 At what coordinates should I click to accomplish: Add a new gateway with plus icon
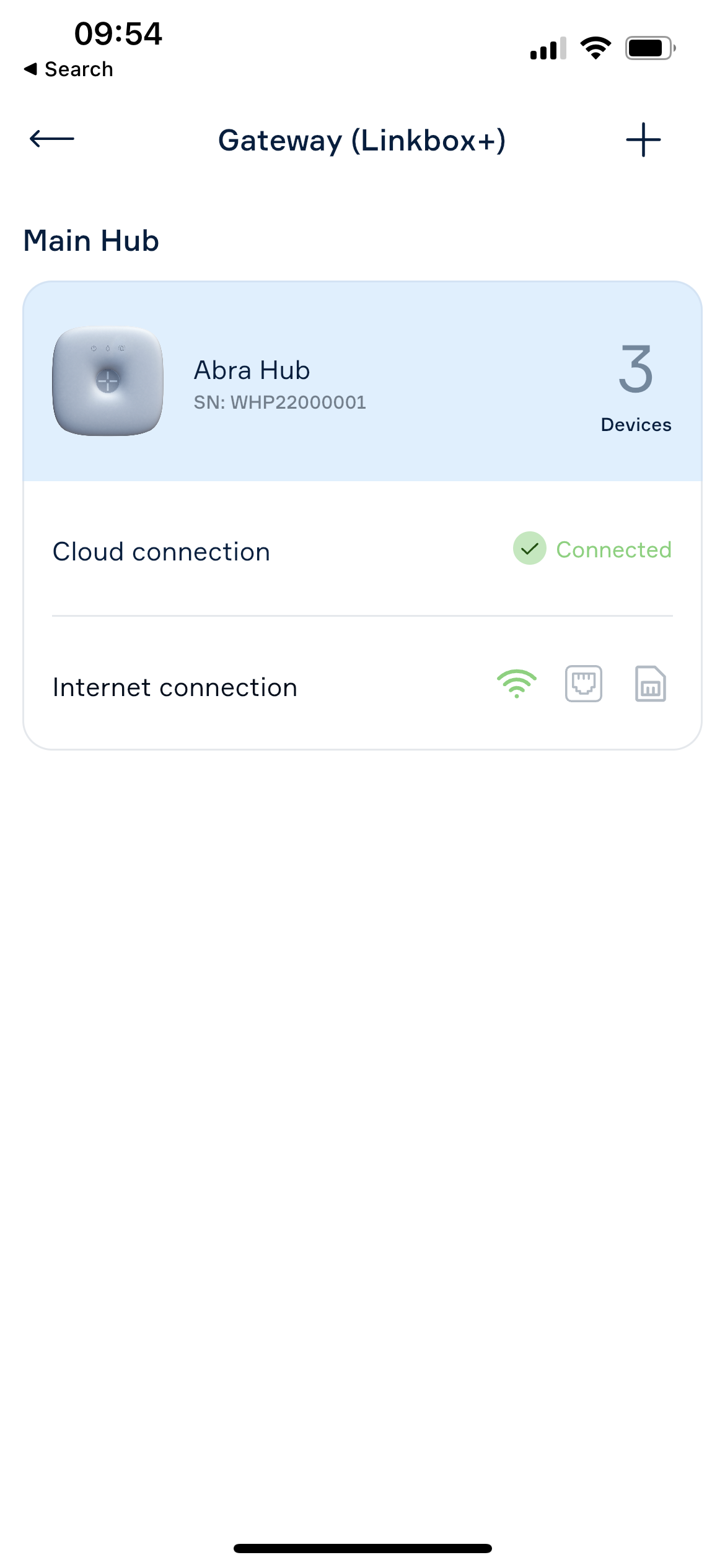[643, 139]
